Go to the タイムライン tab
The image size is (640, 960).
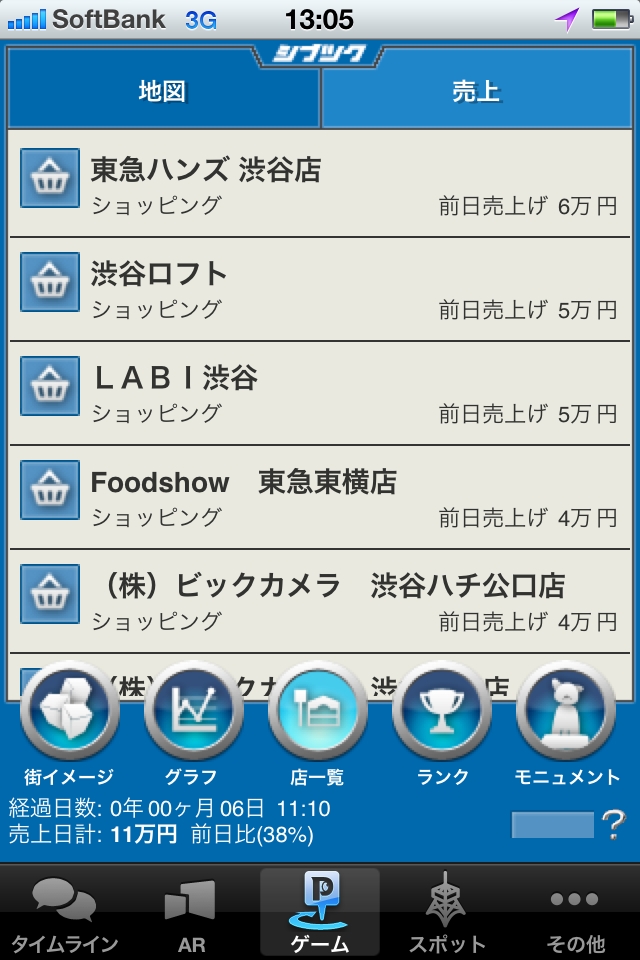[x=65, y=913]
